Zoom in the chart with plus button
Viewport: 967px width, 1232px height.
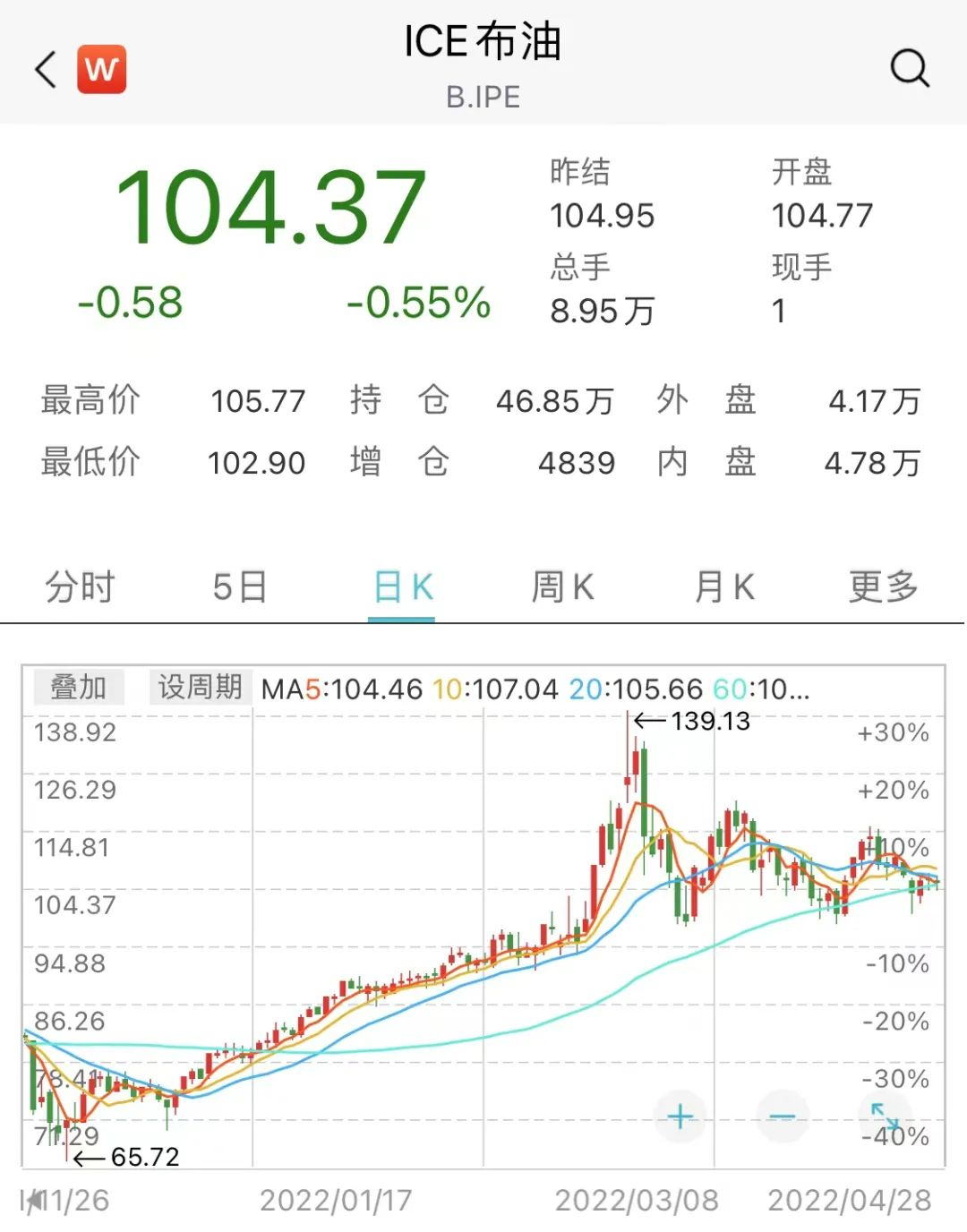pyautogui.click(x=680, y=1116)
